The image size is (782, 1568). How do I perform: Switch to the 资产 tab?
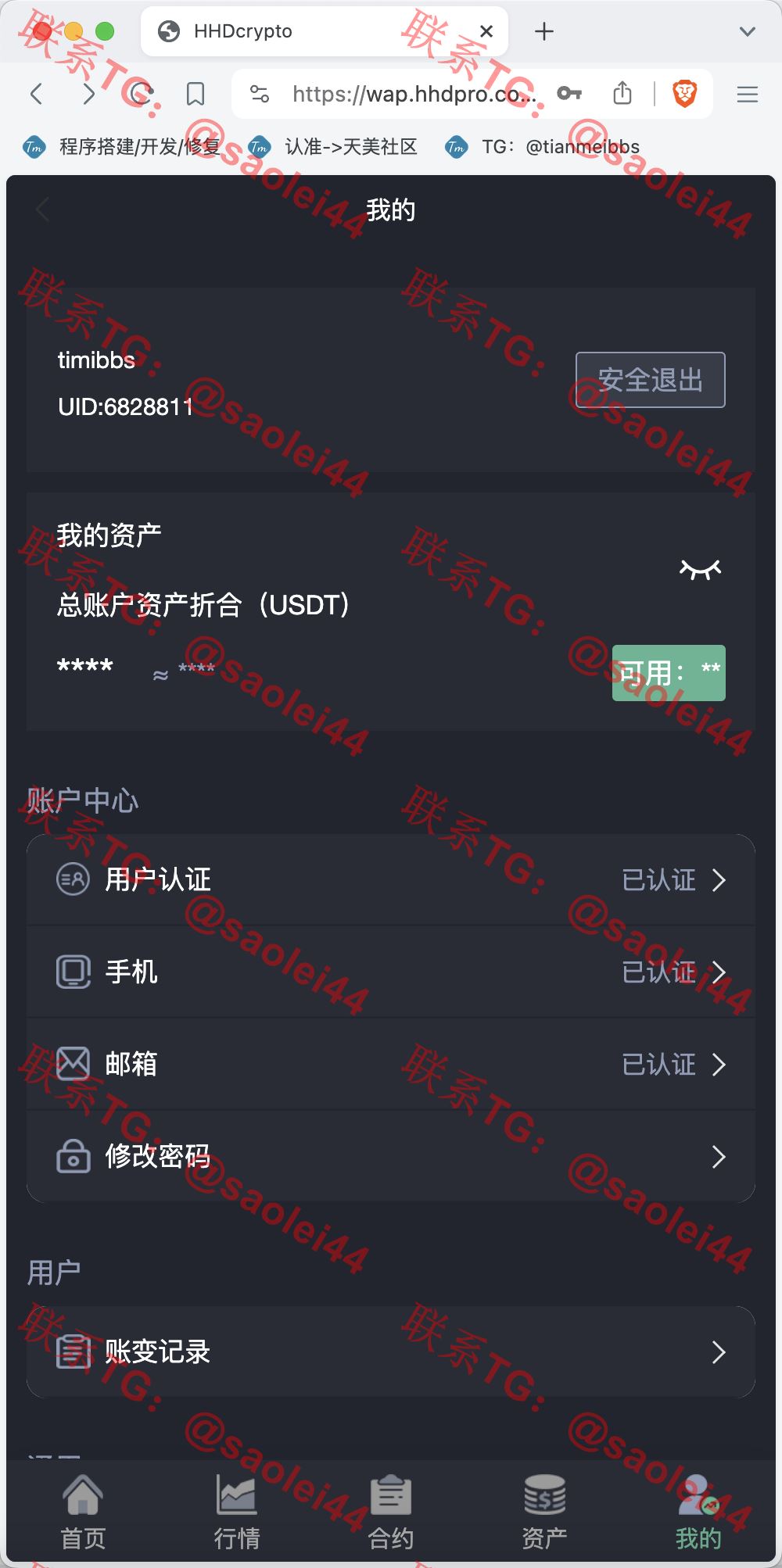544,1512
